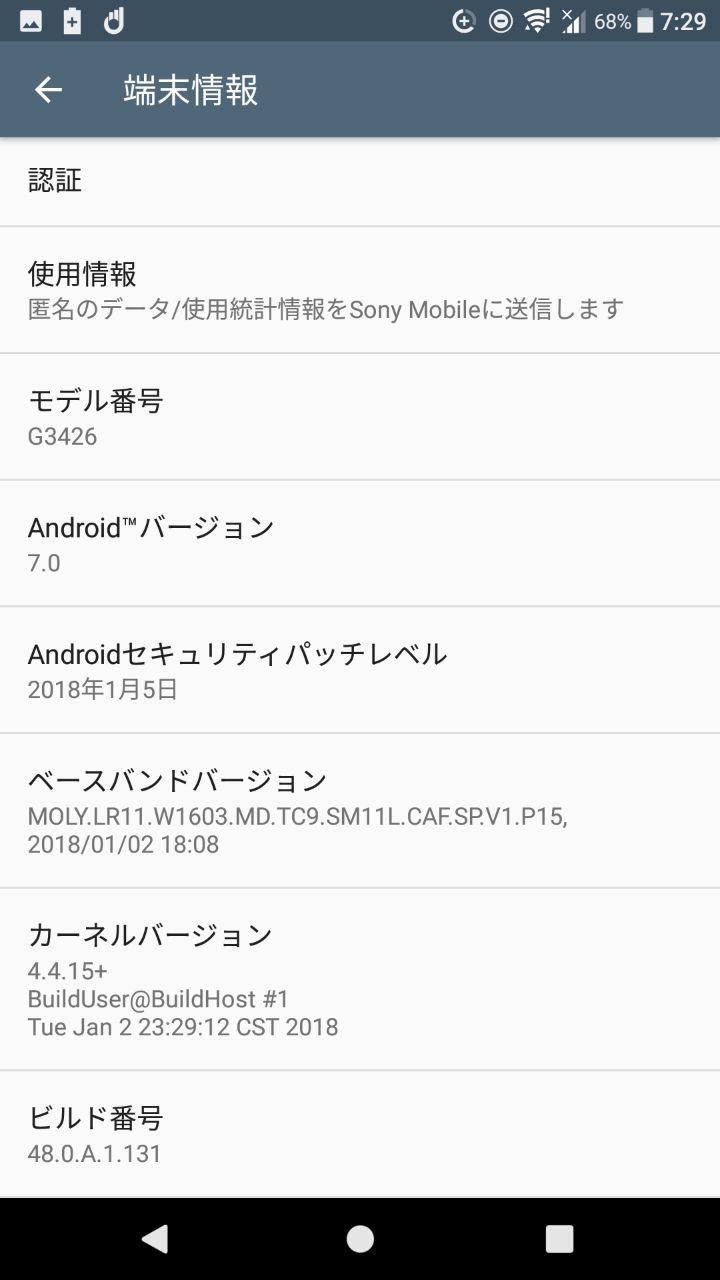Tap the Android バージョン 7.0 row
The width and height of the screenshot is (720, 1280).
360,543
